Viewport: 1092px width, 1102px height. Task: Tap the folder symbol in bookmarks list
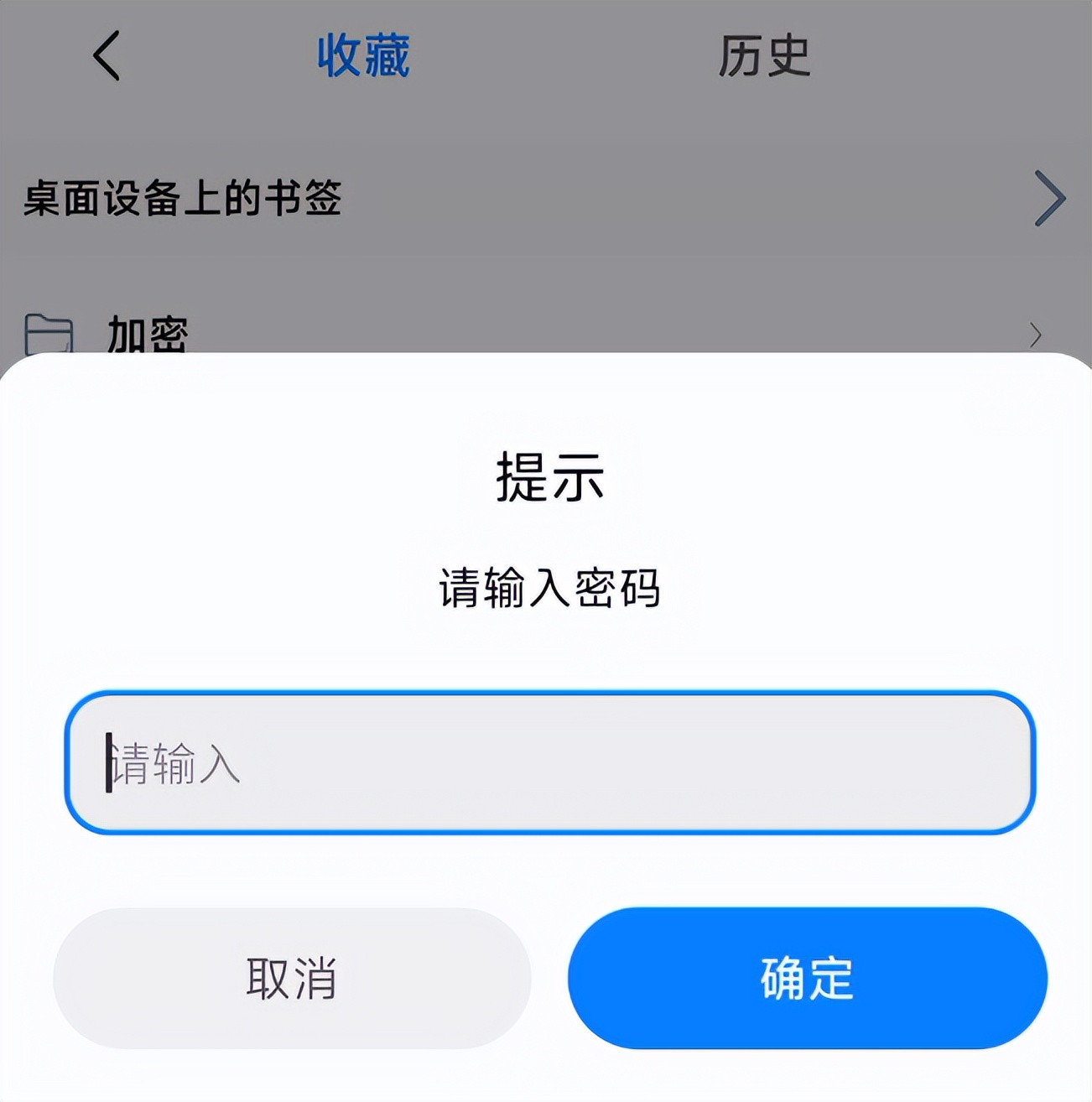(48, 332)
